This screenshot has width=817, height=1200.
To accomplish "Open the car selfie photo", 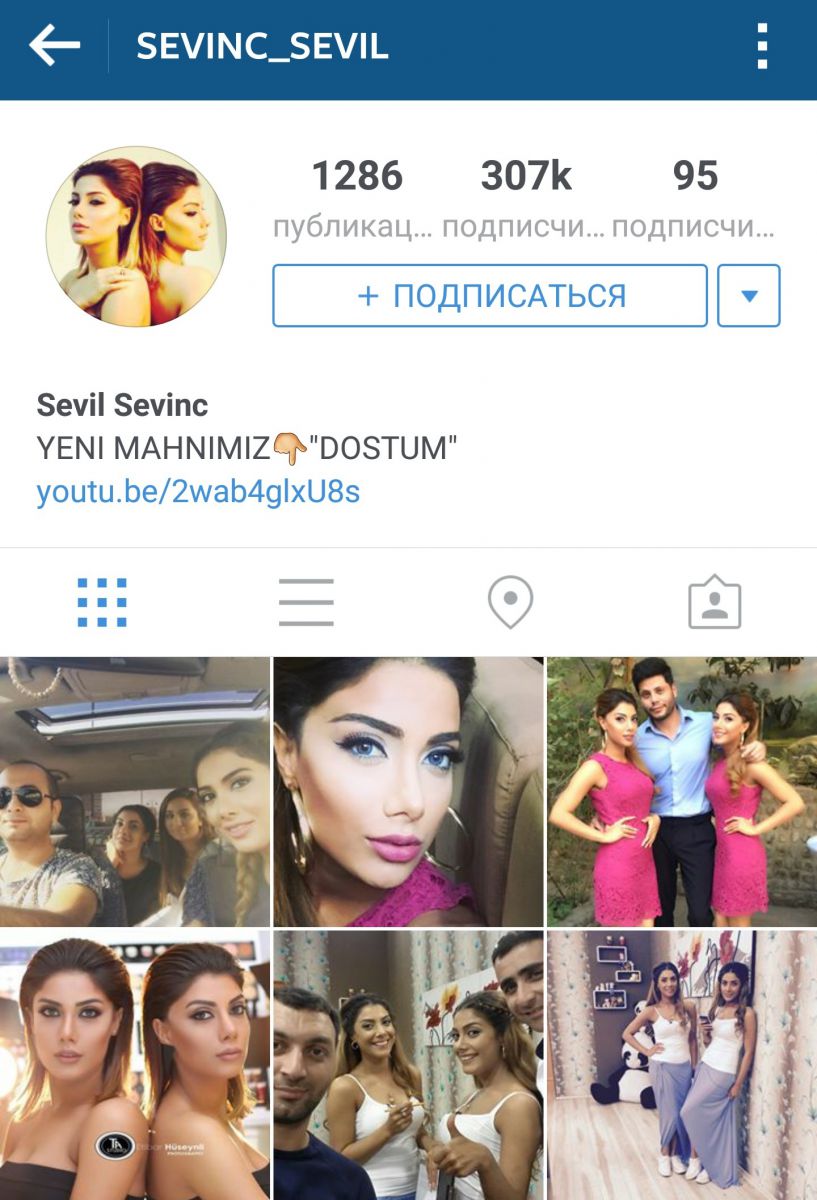I will click(135, 791).
